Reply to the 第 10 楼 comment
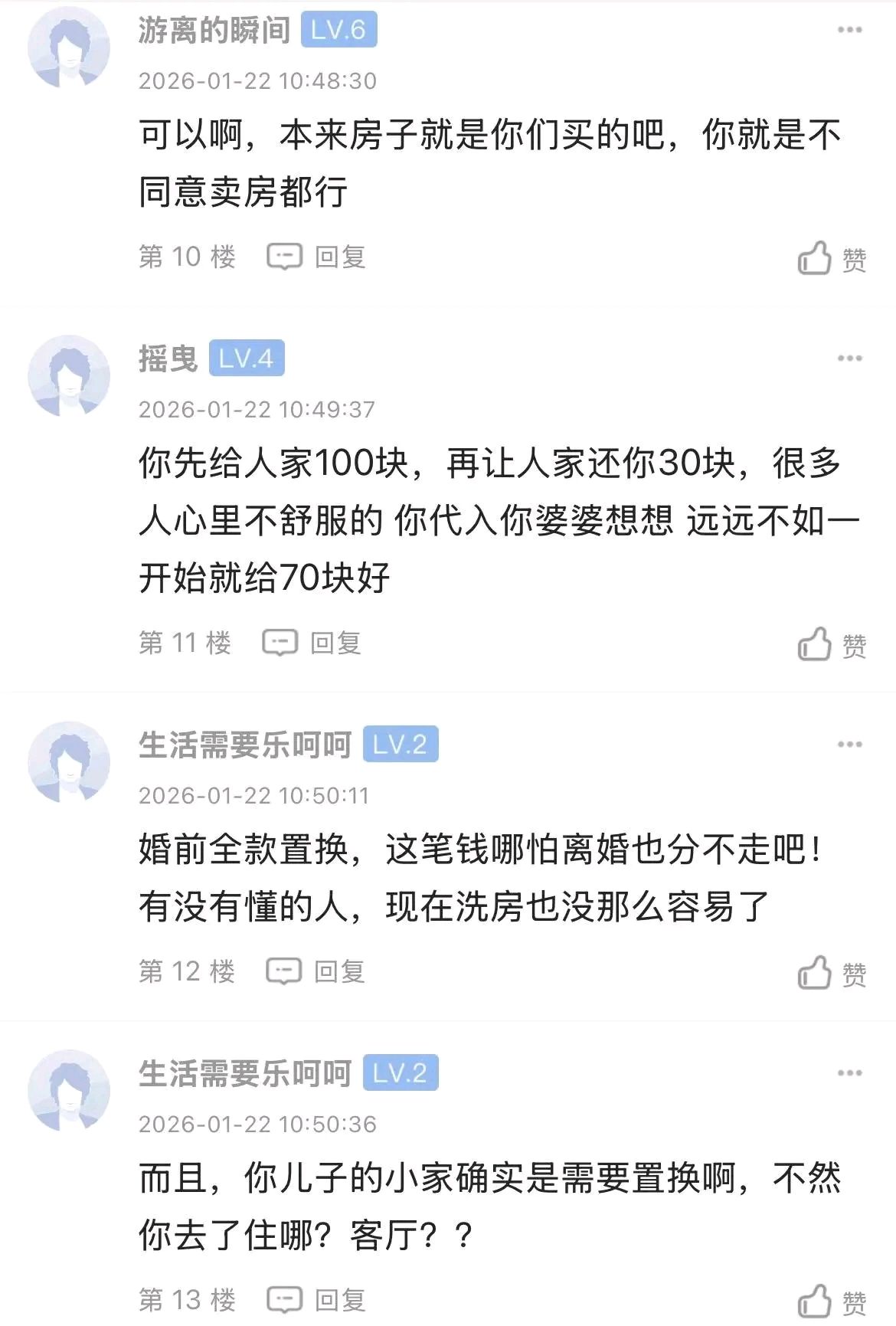 point(316,257)
